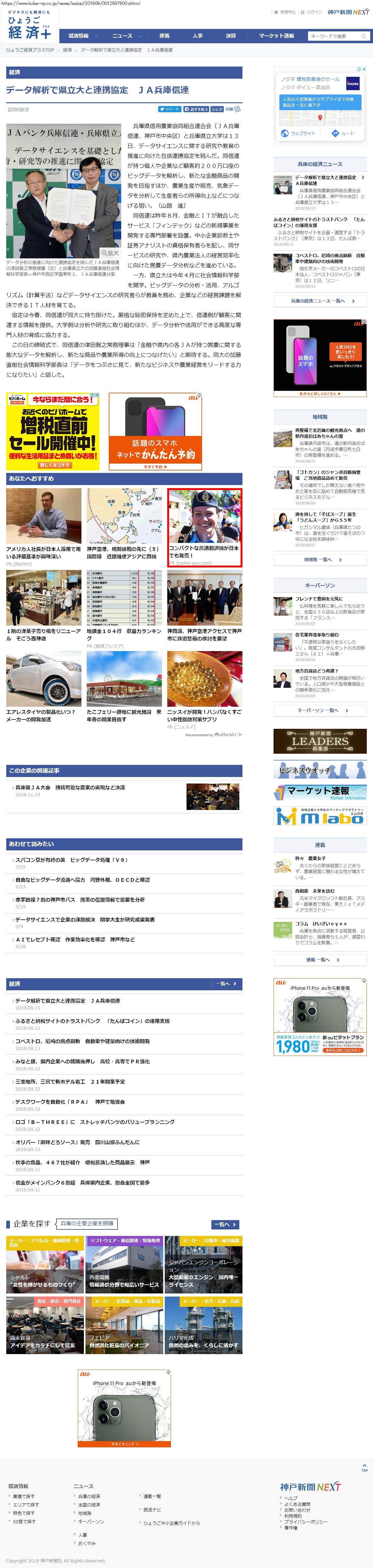Open article ふるさと納税サイトのトラストバンク in 経済 list
This screenshot has width=373, height=1568.
pyautogui.click(x=92, y=1021)
